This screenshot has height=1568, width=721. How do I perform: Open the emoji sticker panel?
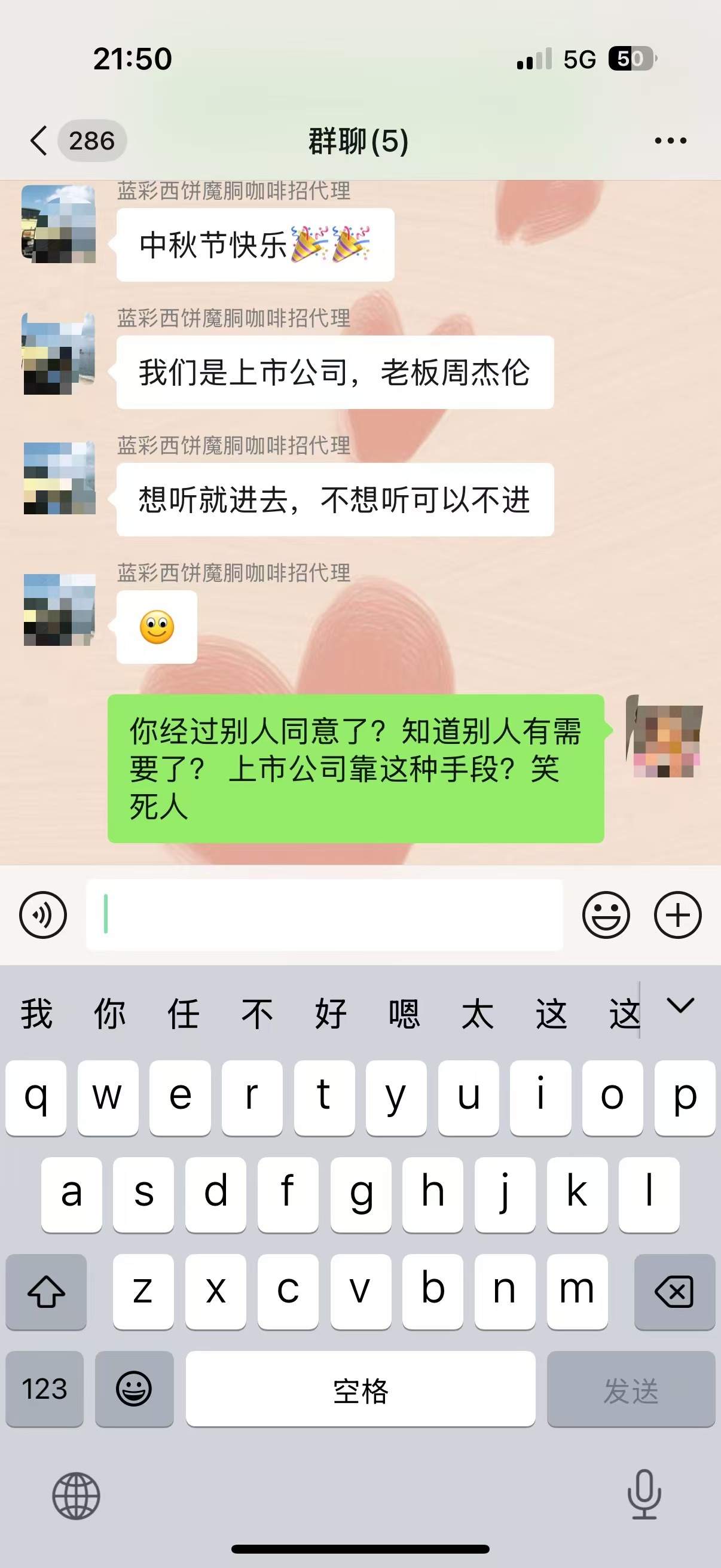[x=606, y=914]
